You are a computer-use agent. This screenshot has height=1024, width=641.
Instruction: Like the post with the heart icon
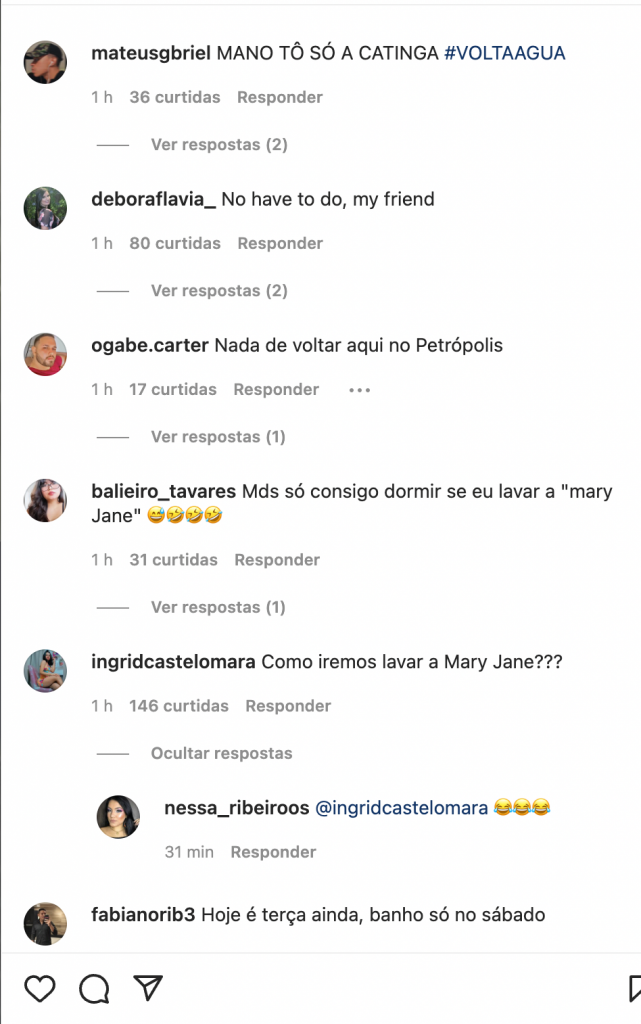point(39,989)
